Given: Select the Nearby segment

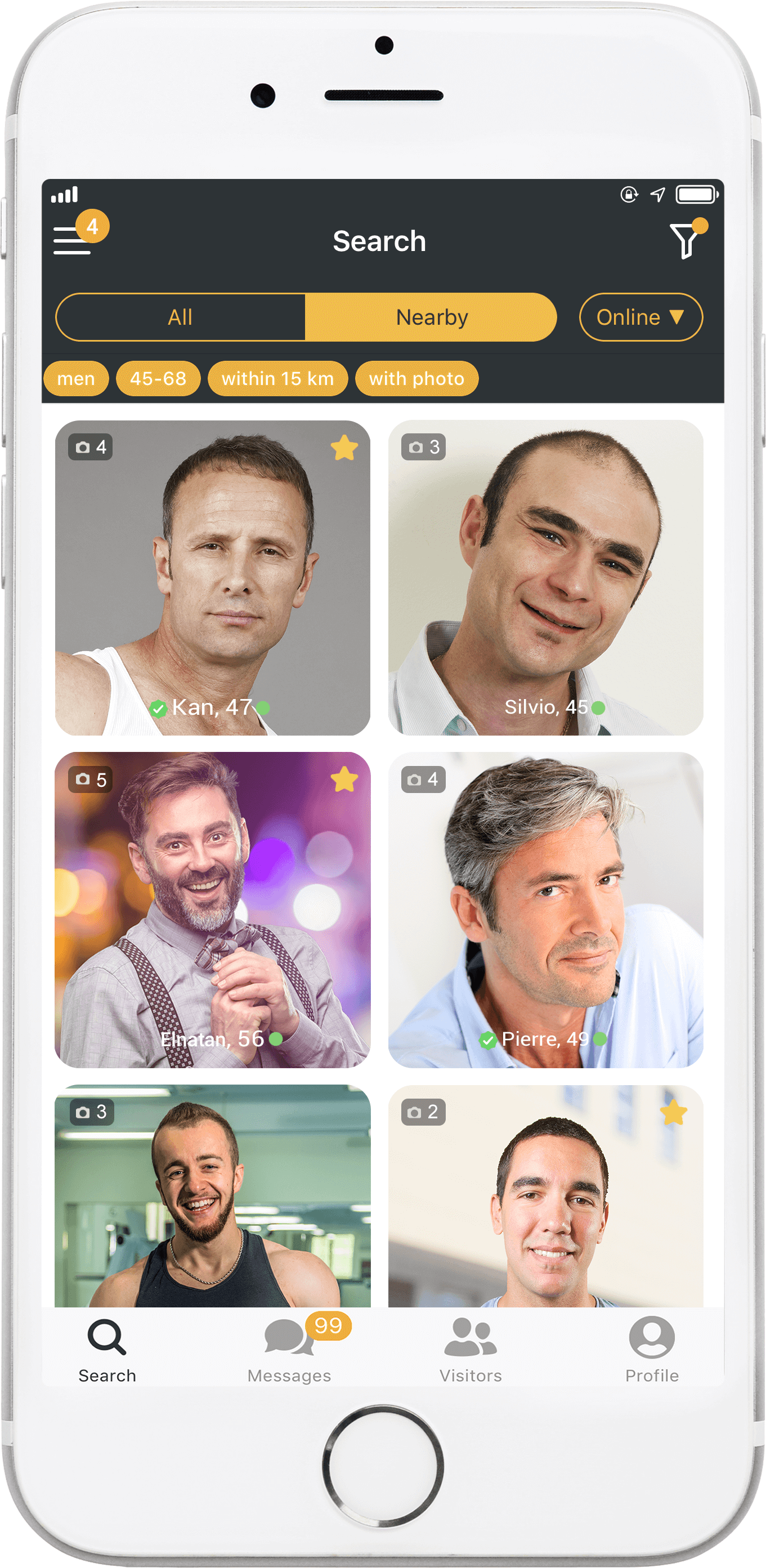Looking at the screenshot, I should (431, 317).
